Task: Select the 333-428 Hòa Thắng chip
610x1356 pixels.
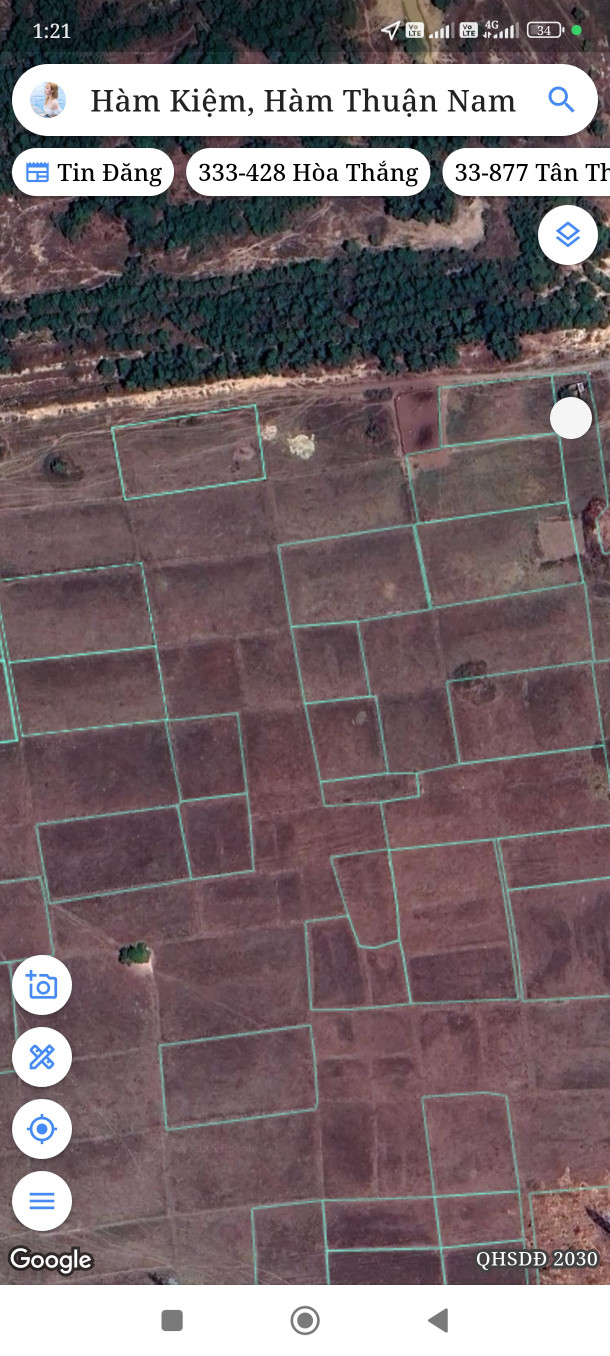Action: click(x=308, y=173)
